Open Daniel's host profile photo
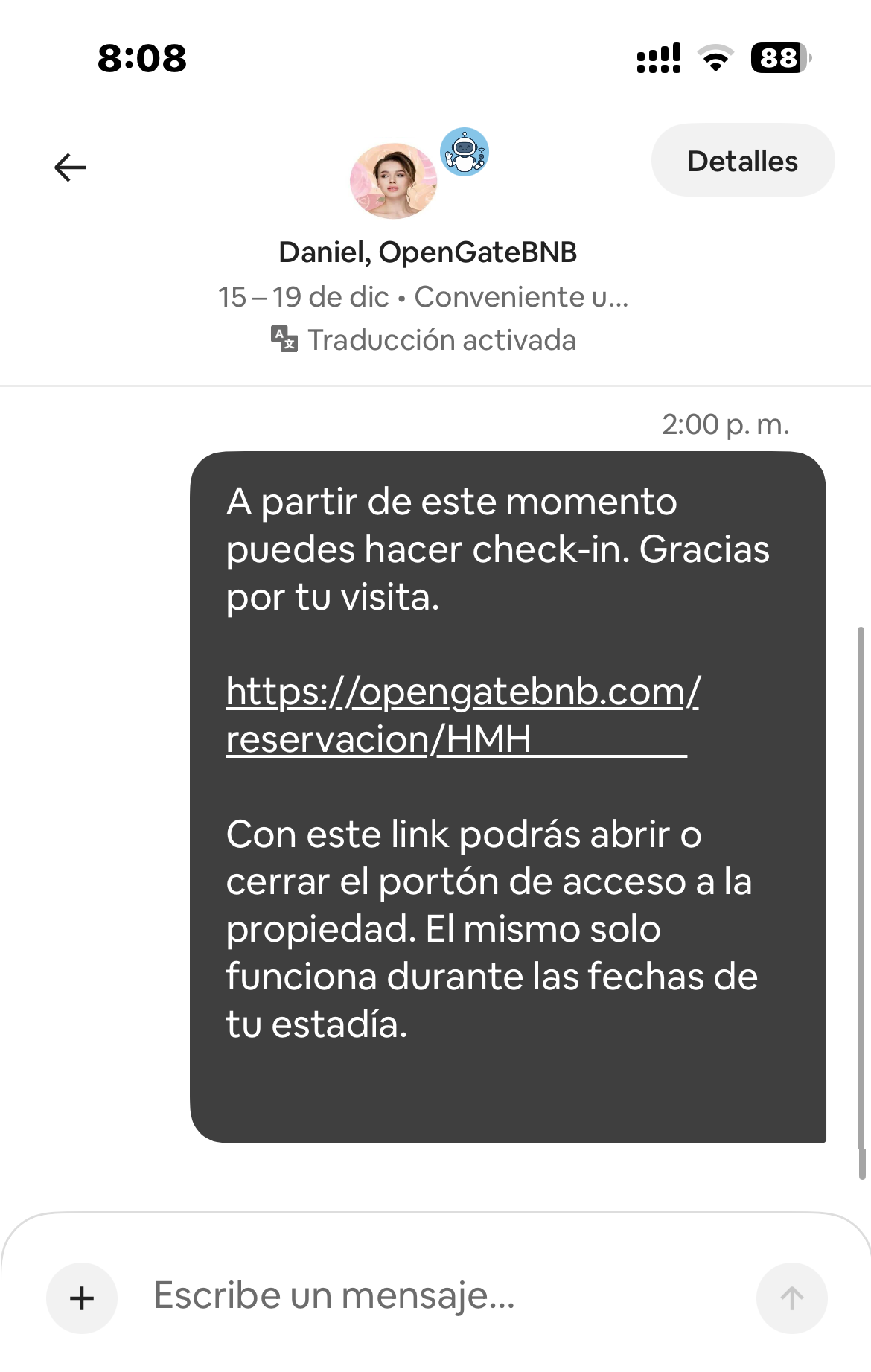Viewport: 871px width, 1372px height. pos(394,180)
